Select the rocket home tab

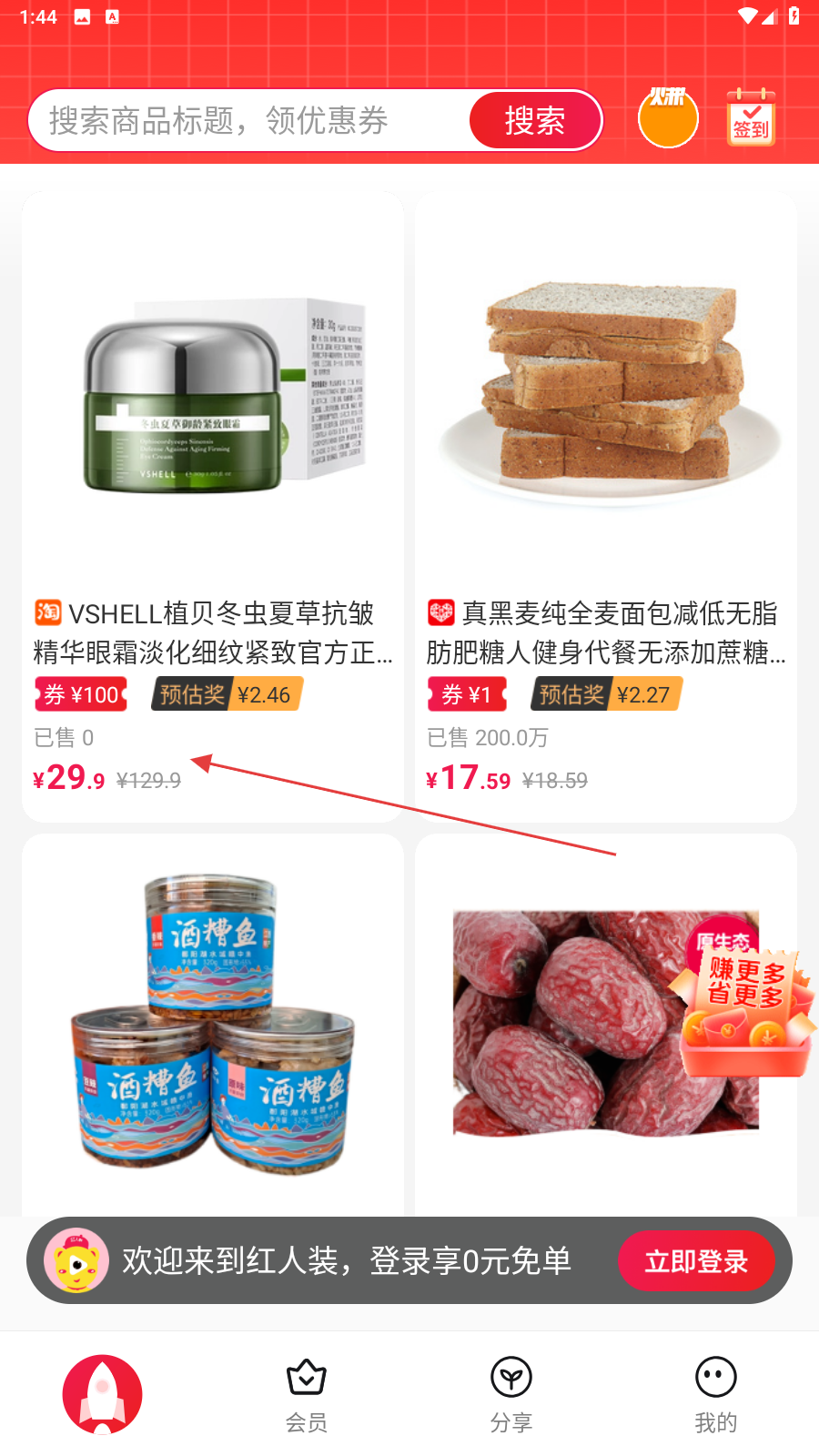coord(103,1394)
